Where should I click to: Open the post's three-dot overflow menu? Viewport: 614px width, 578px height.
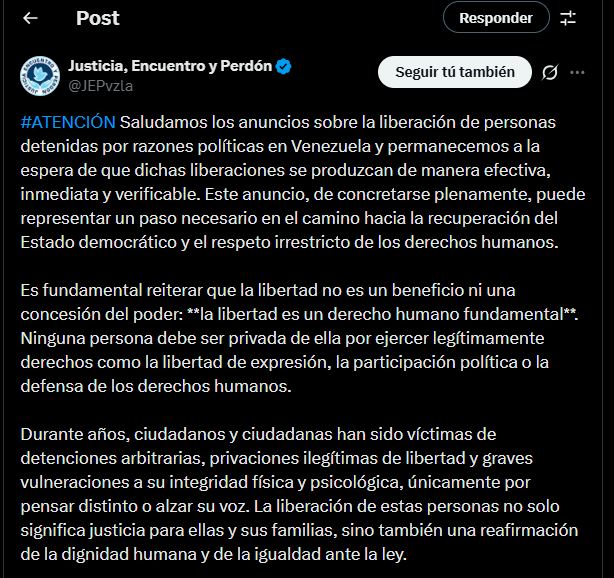[x=577, y=72]
